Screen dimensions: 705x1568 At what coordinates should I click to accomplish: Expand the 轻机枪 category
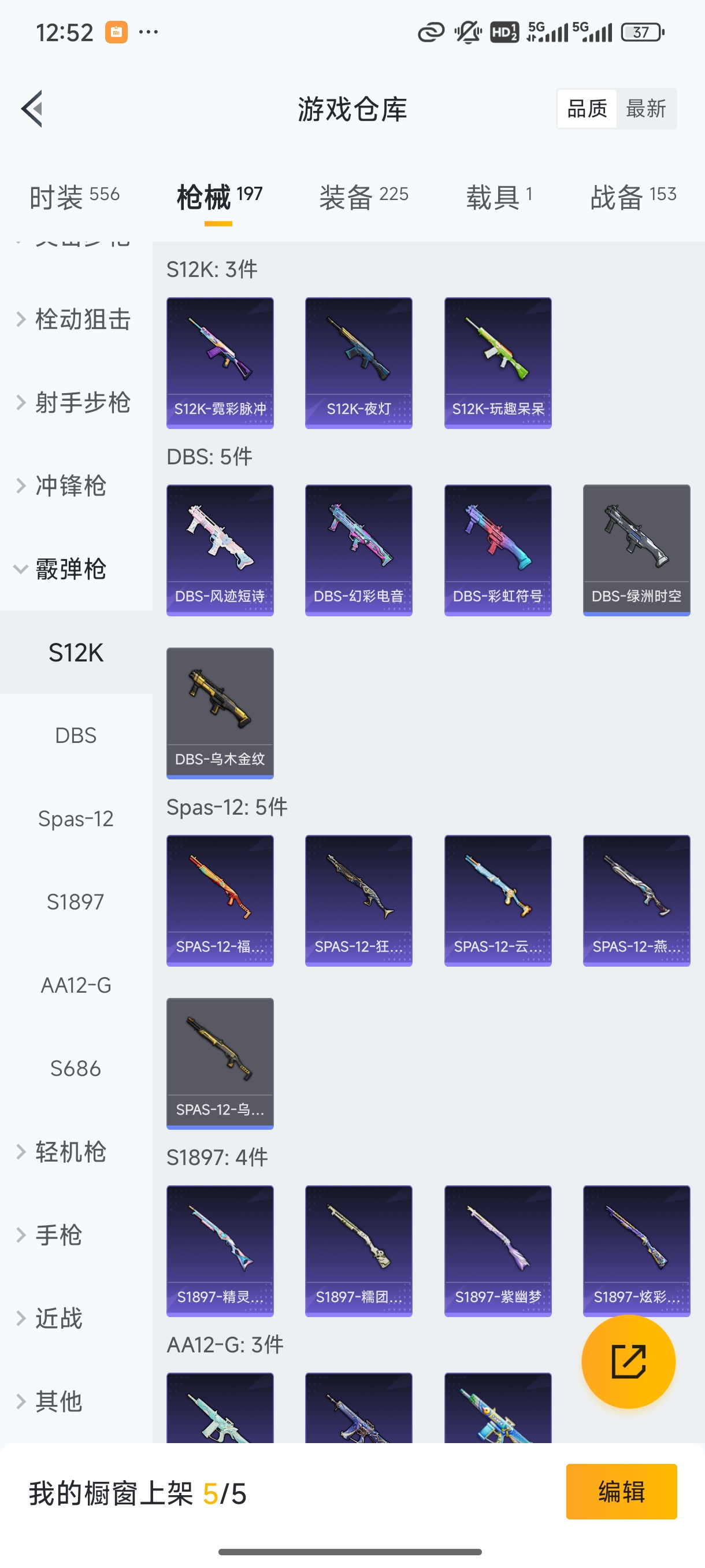(70, 1152)
